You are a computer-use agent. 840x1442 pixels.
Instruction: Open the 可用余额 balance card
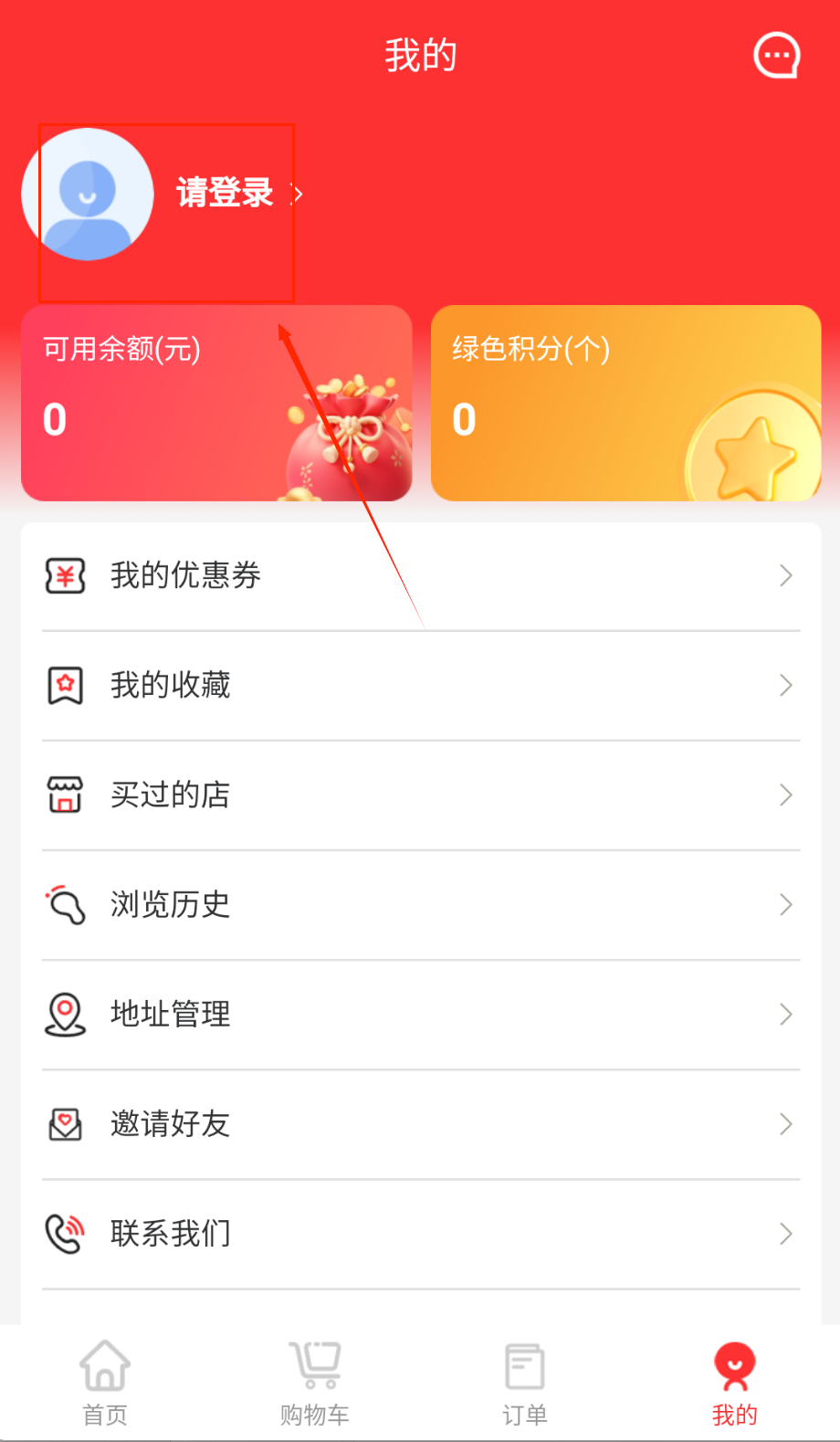click(x=216, y=403)
